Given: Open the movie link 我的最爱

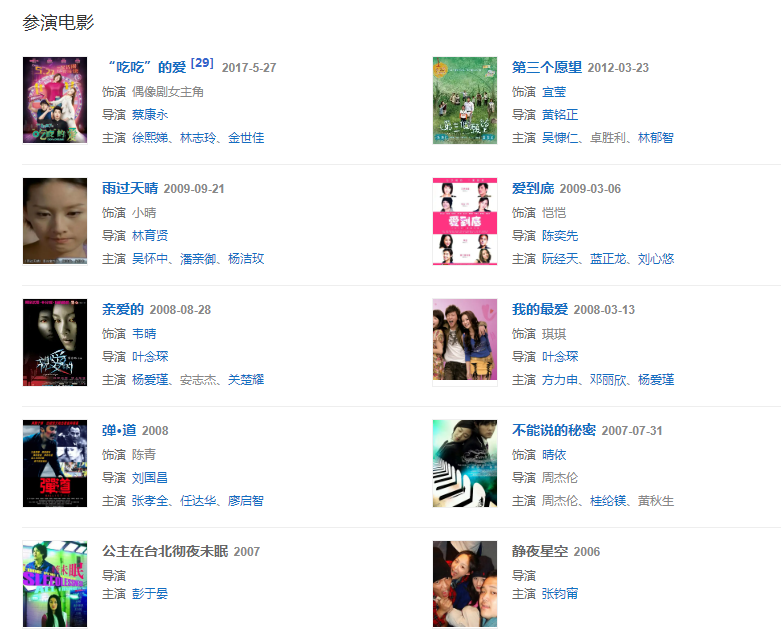Looking at the screenshot, I should pos(540,309).
